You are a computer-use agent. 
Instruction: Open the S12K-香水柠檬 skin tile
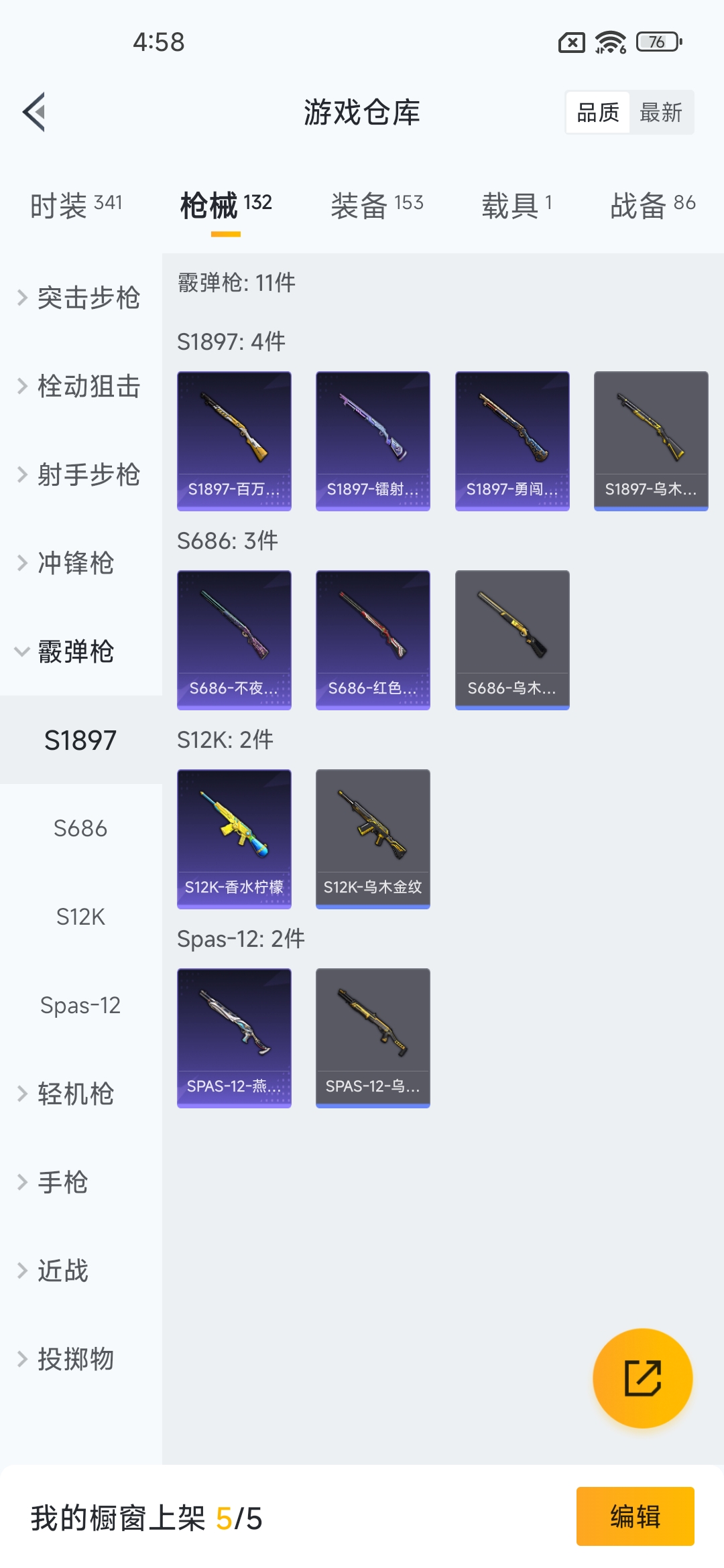pos(234,838)
